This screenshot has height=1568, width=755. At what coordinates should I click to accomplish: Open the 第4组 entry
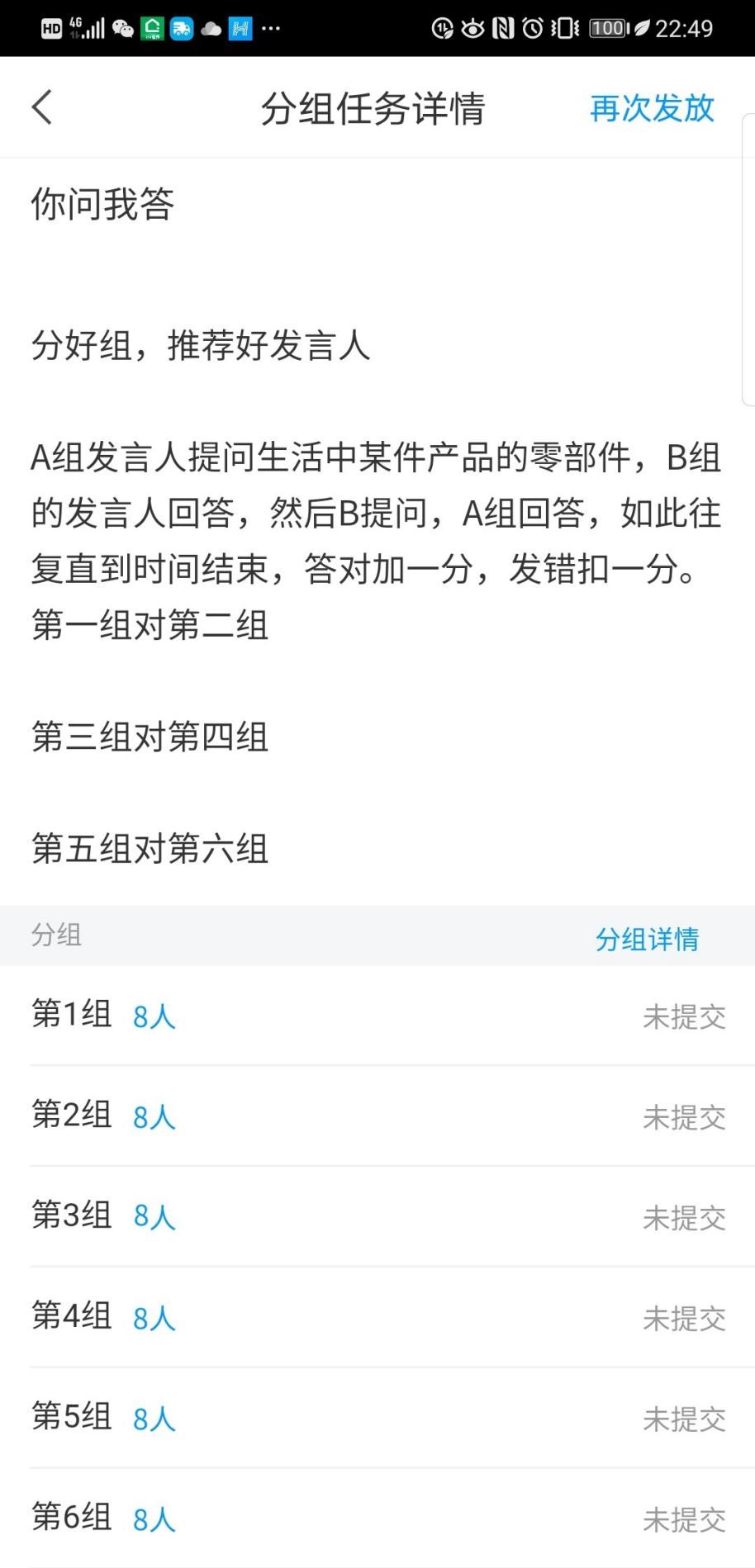click(x=377, y=1318)
